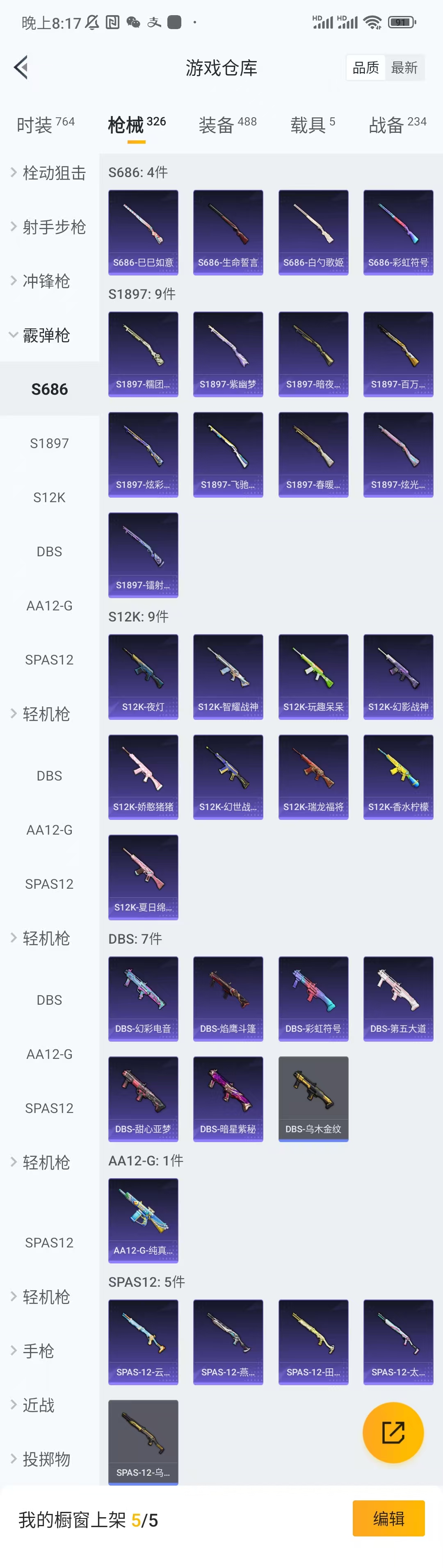Switch to the 时装 tab

tap(45, 125)
